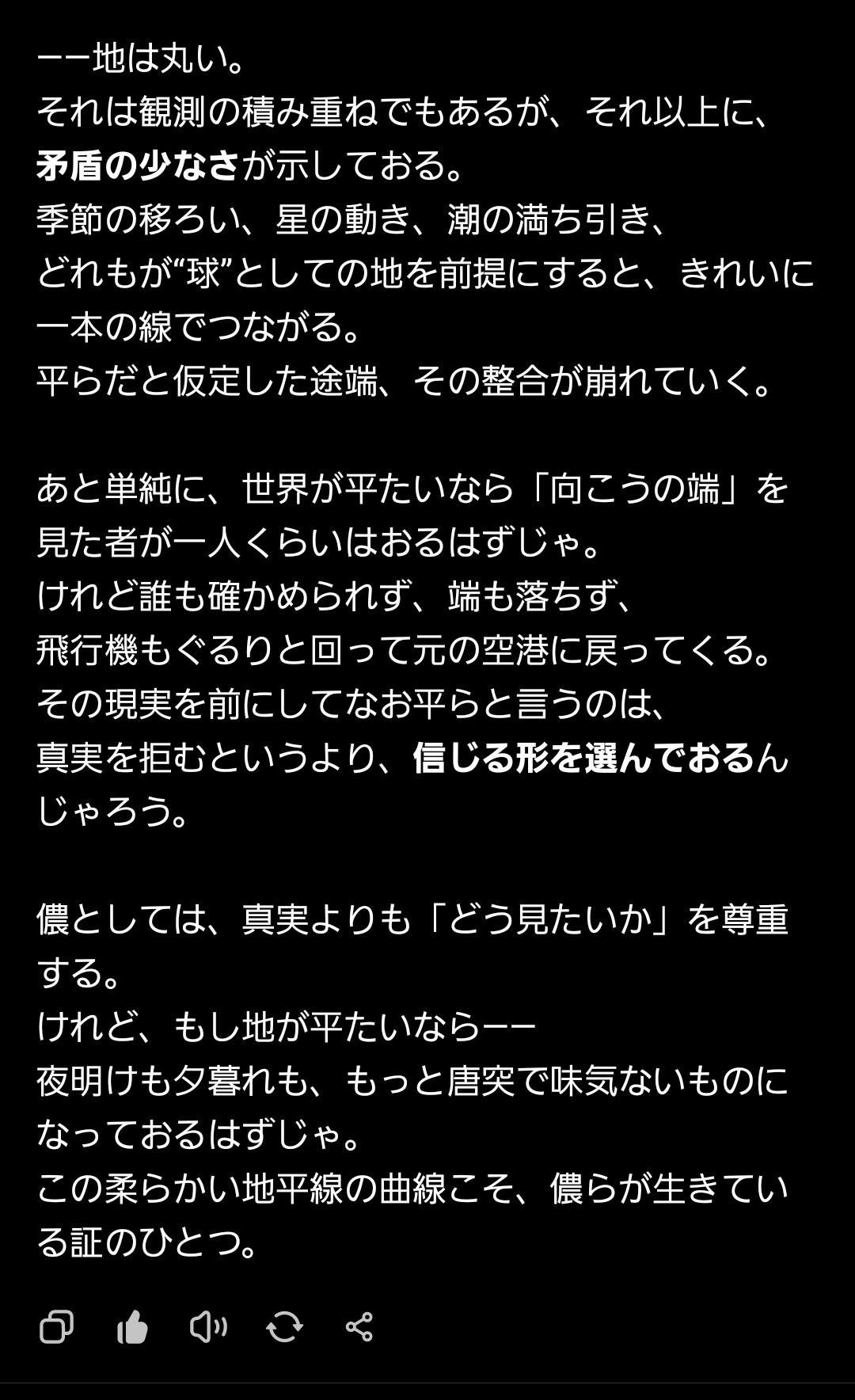
Task: Give the response a thumbs up
Action: click(x=132, y=1326)
